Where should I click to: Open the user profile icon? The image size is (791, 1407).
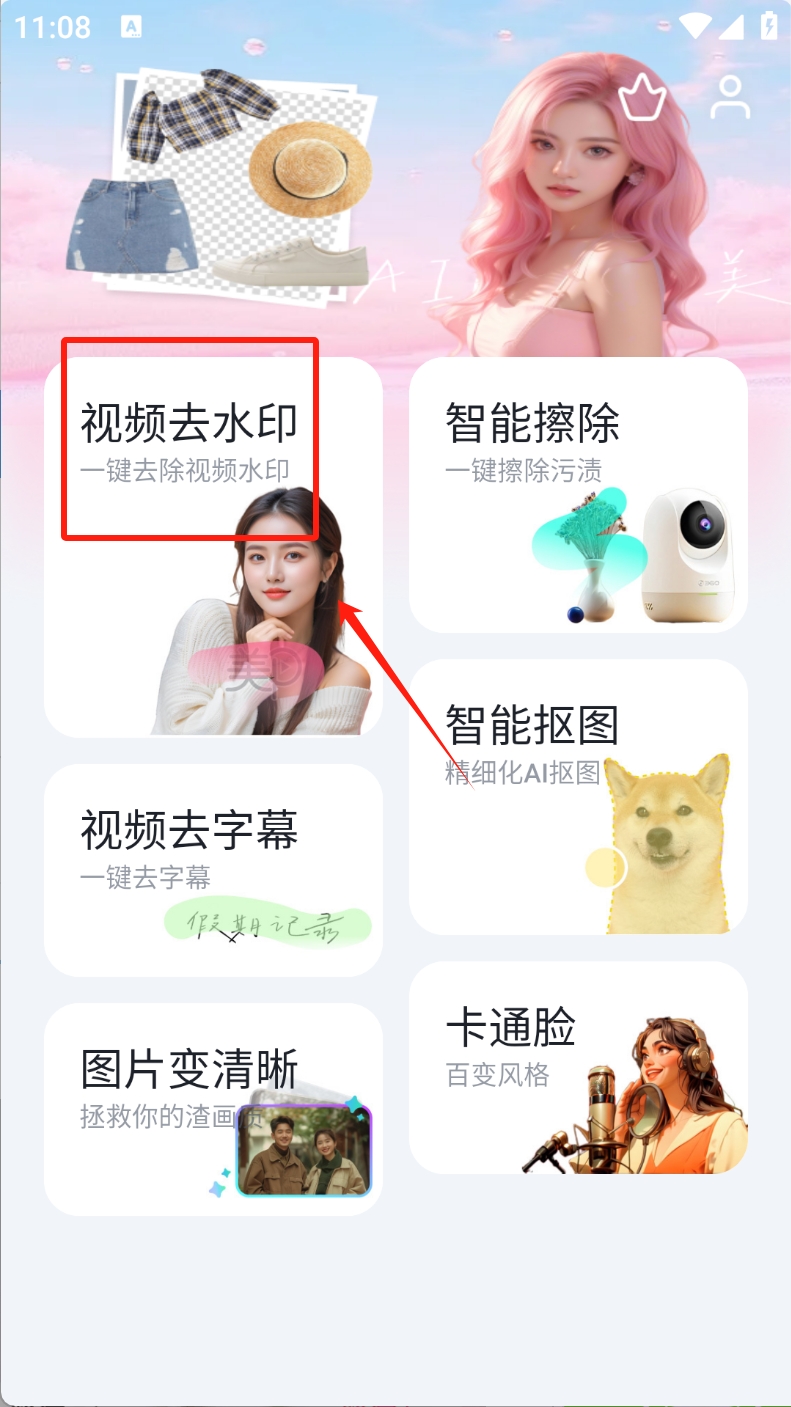tap(730, 98)
